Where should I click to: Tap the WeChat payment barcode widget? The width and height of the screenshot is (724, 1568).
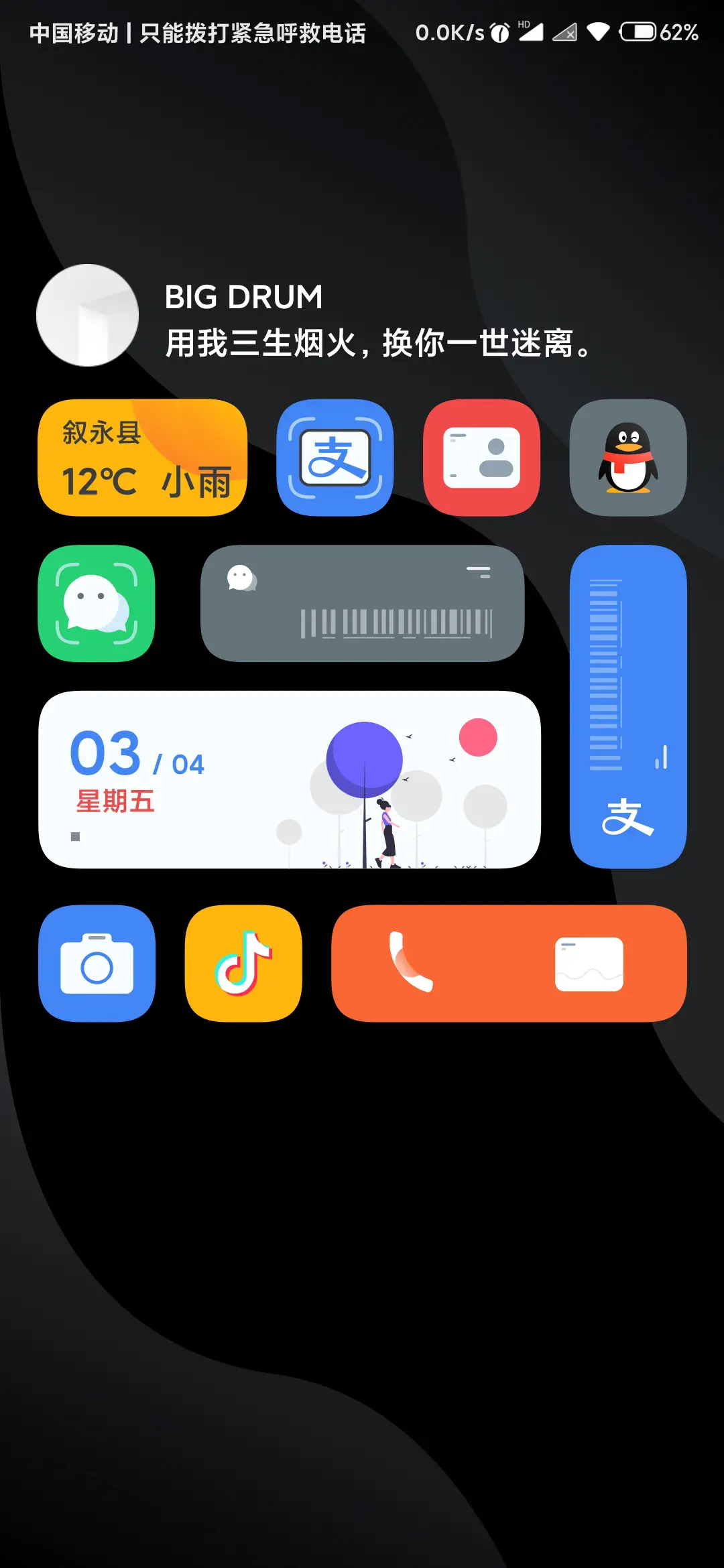coord(362,603)
